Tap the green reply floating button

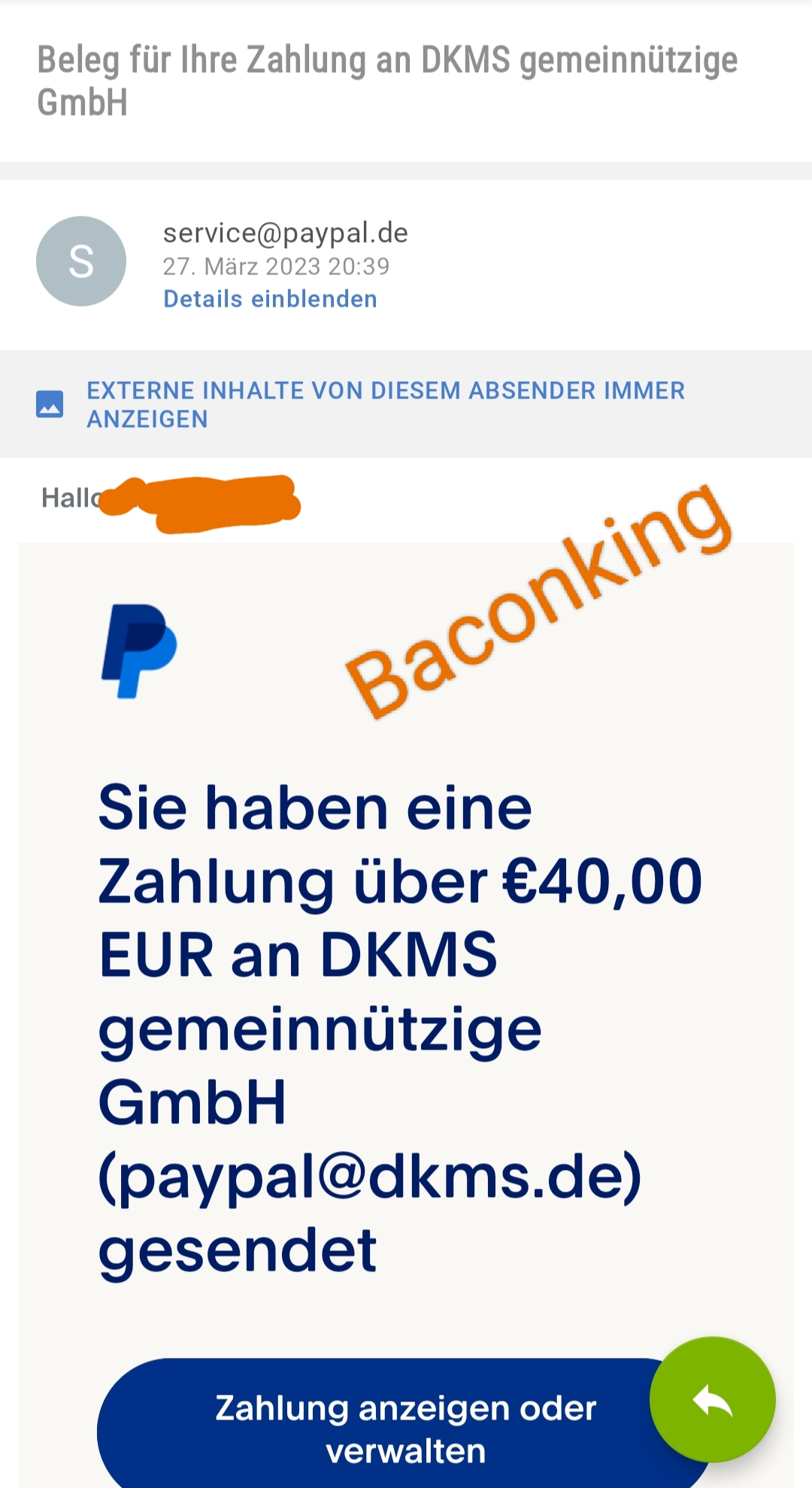click(712, 1399)
